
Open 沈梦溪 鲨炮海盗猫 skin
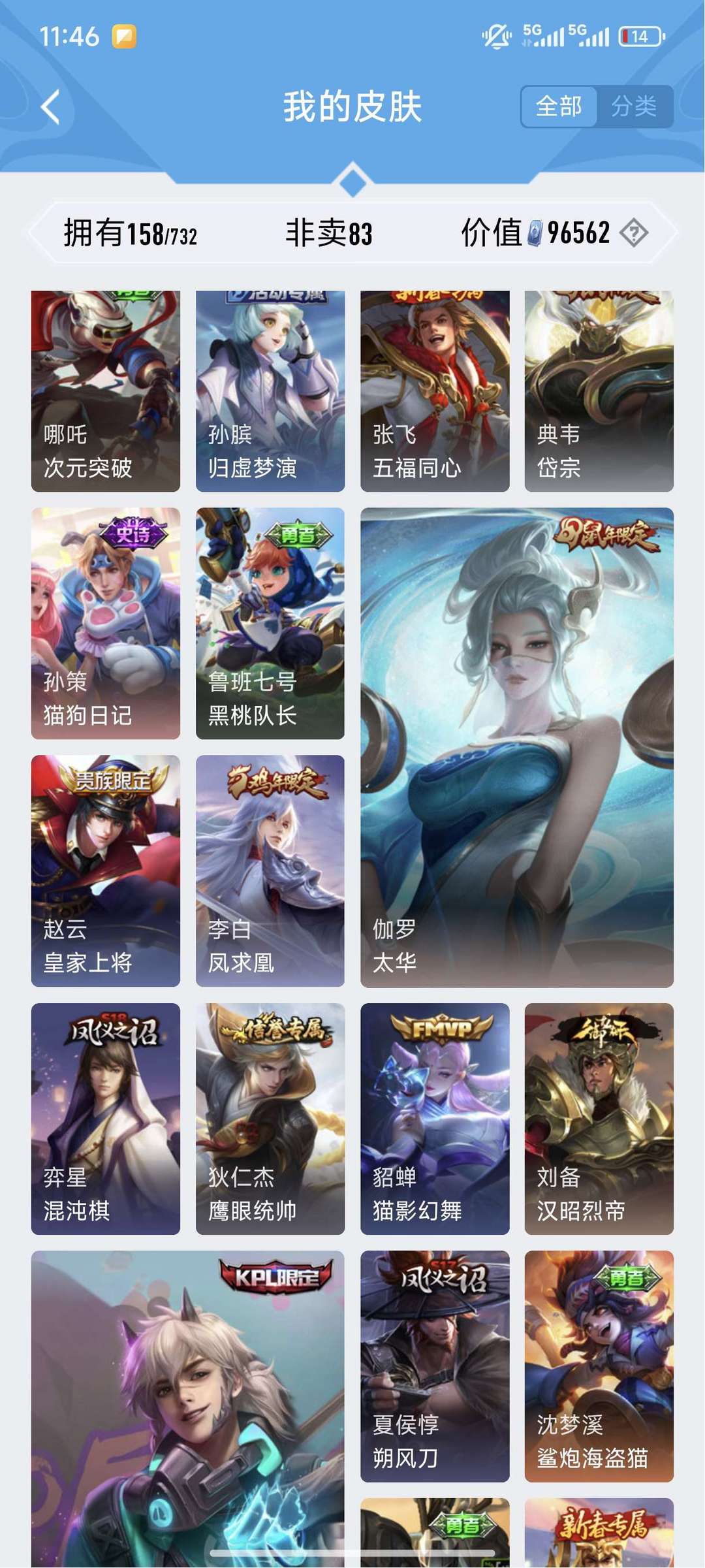click(x=599, y=1366)
